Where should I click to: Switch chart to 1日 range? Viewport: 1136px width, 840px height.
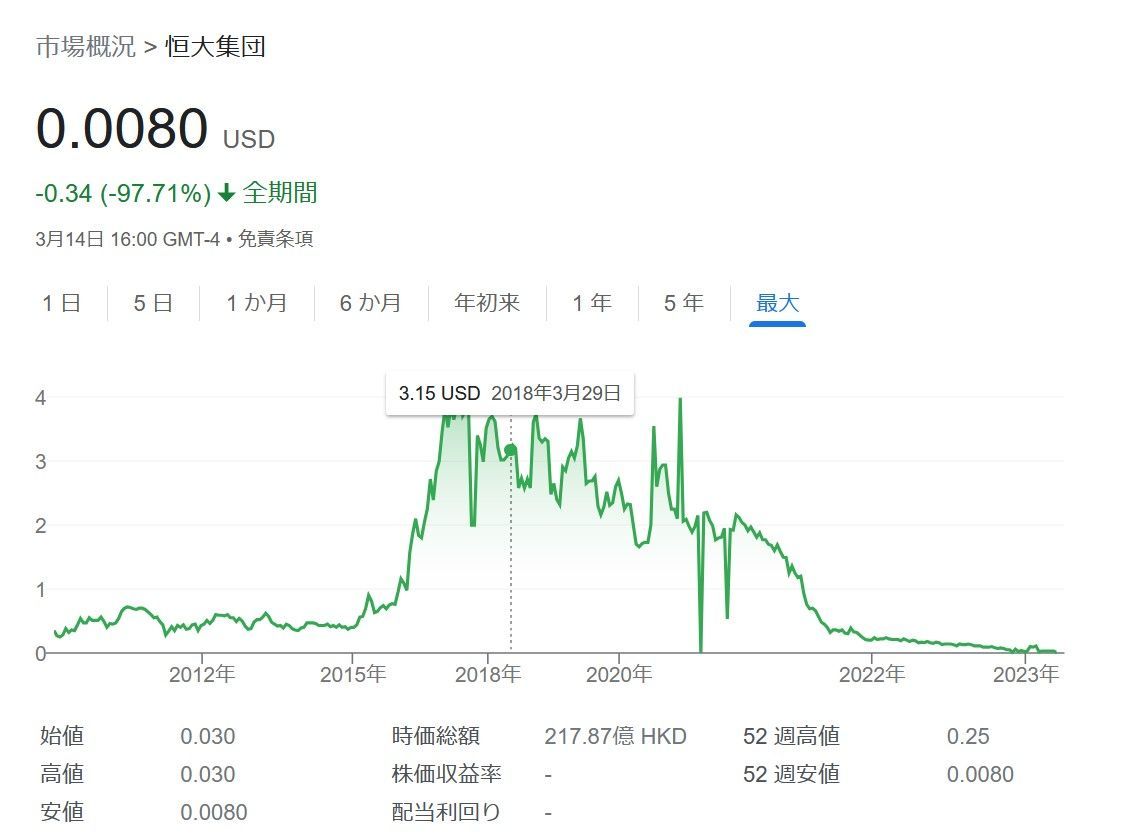coord(61,303)
